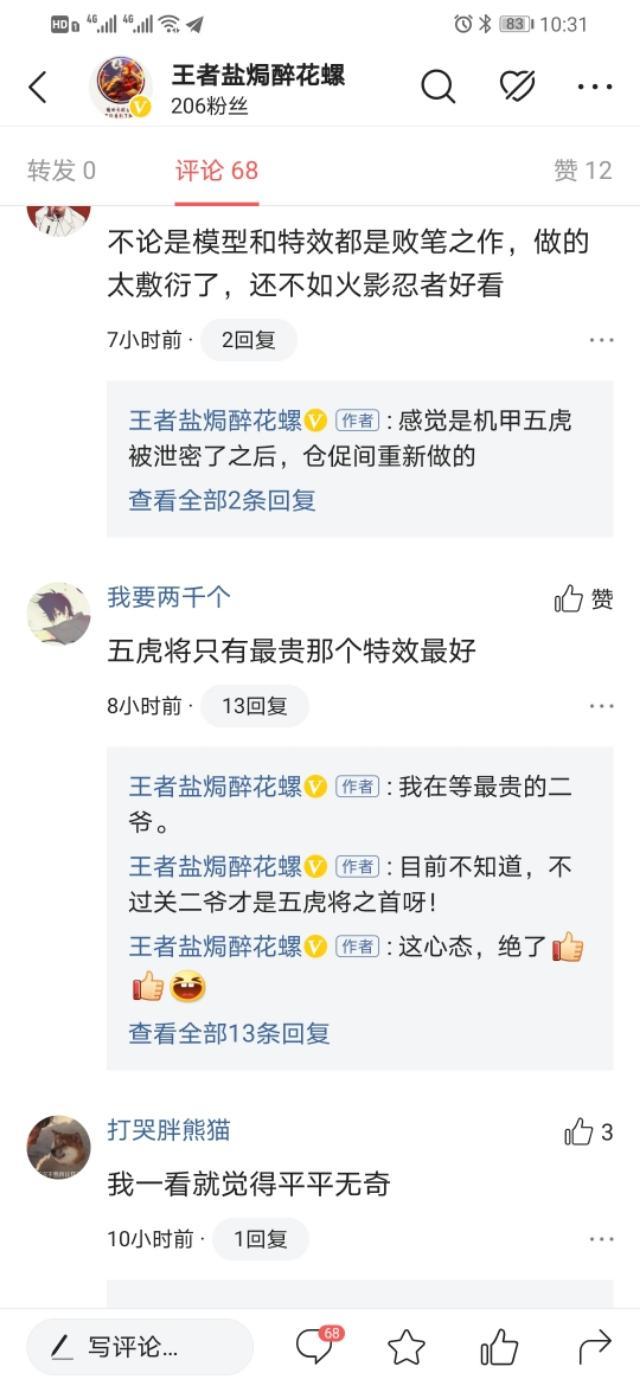Open the 13回复 replies chip
The width and height of the screenshot is (640, 1386).
point(254,706)
